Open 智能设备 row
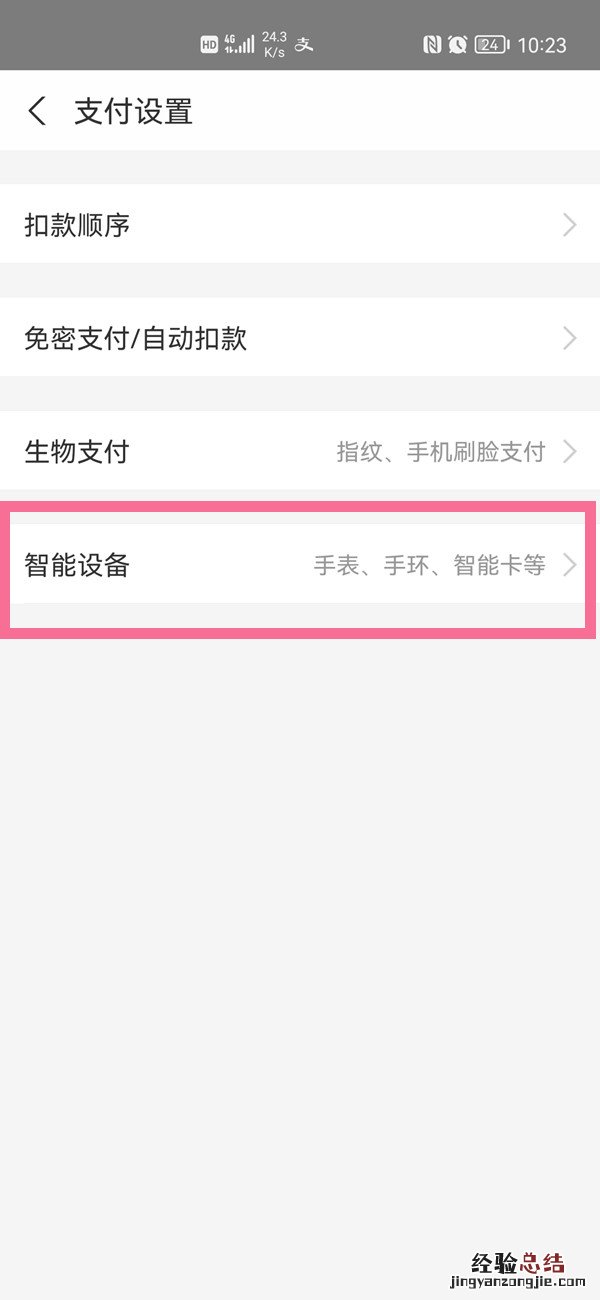Screen dimensions: 600x1300 300,565
